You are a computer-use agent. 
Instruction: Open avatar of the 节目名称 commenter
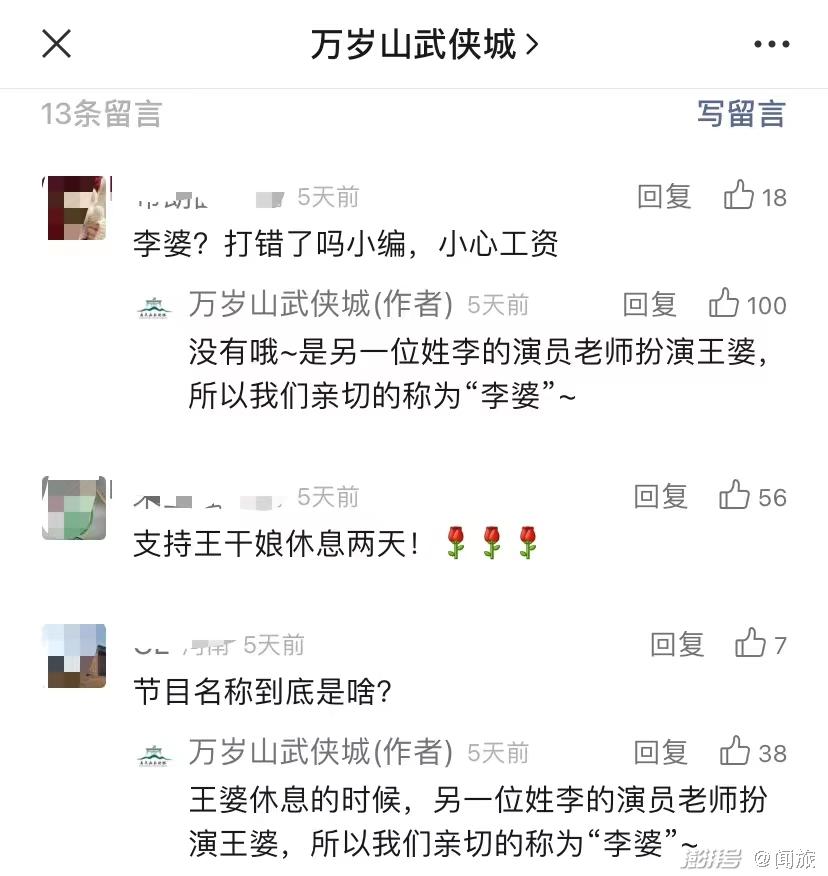[x=76, y=655]
